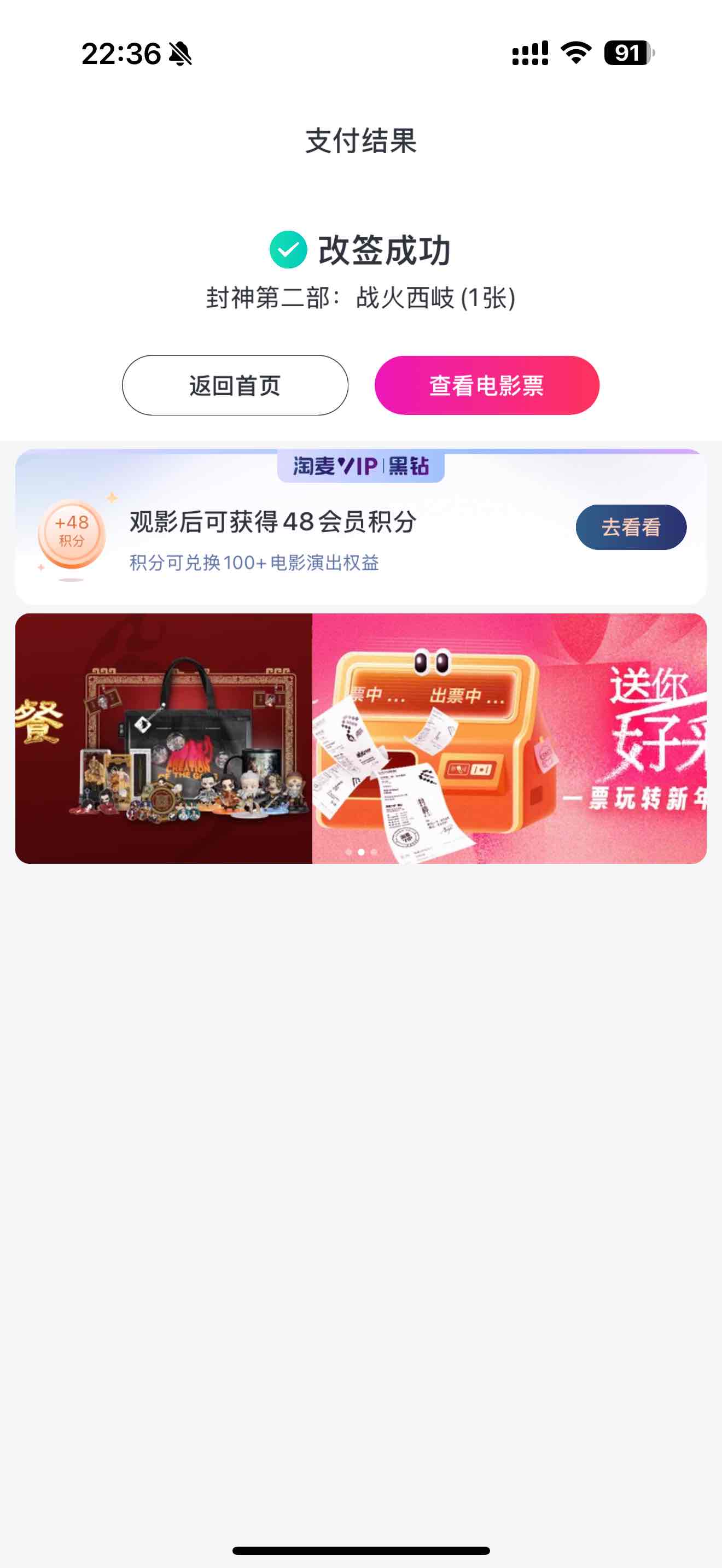This screenshot has width=722, height=1568.
Task: Open the 一票玩转新年 promotional banner
Action: click(509, 738)
